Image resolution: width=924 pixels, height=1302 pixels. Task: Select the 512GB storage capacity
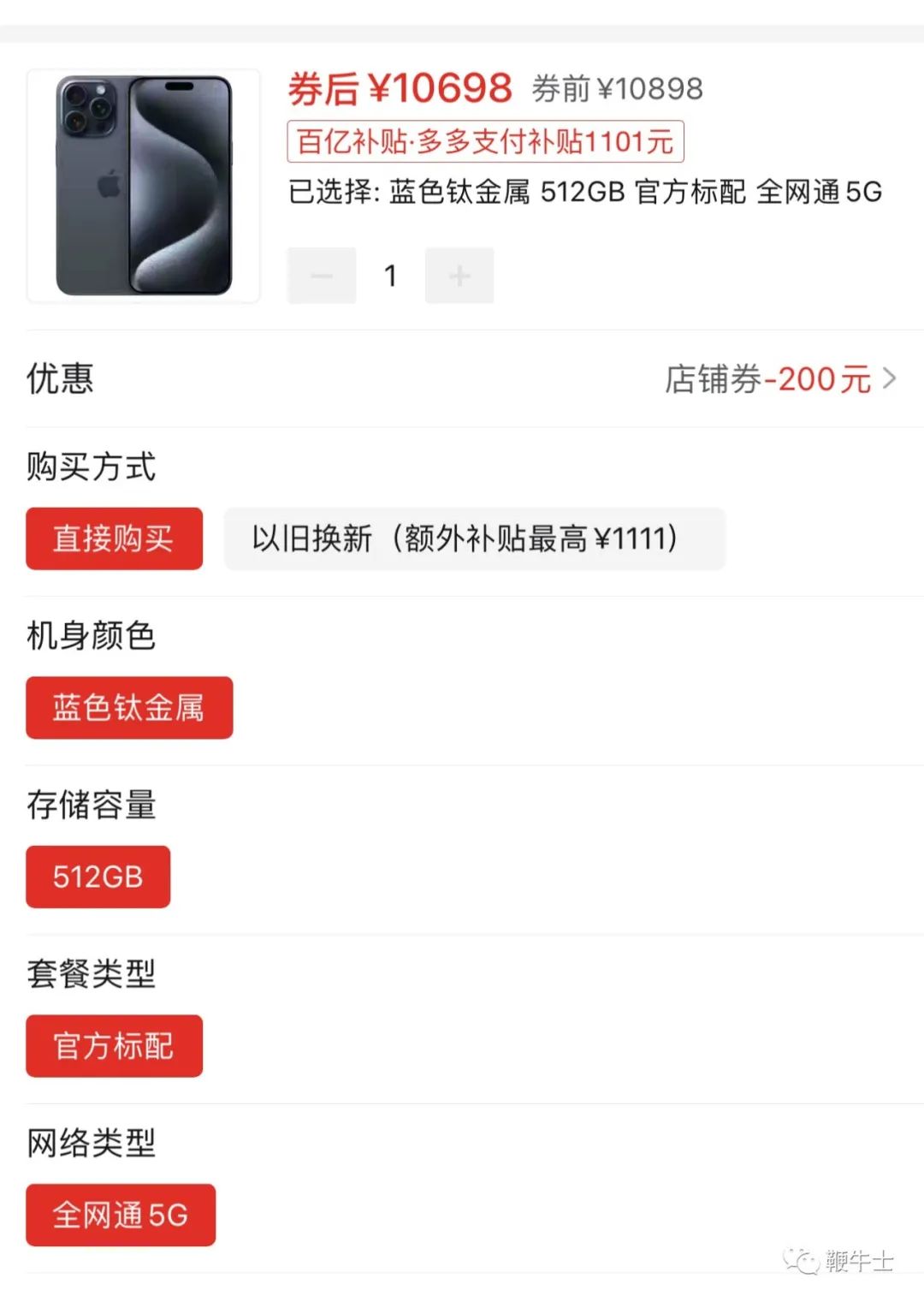[x=98, y=877]
